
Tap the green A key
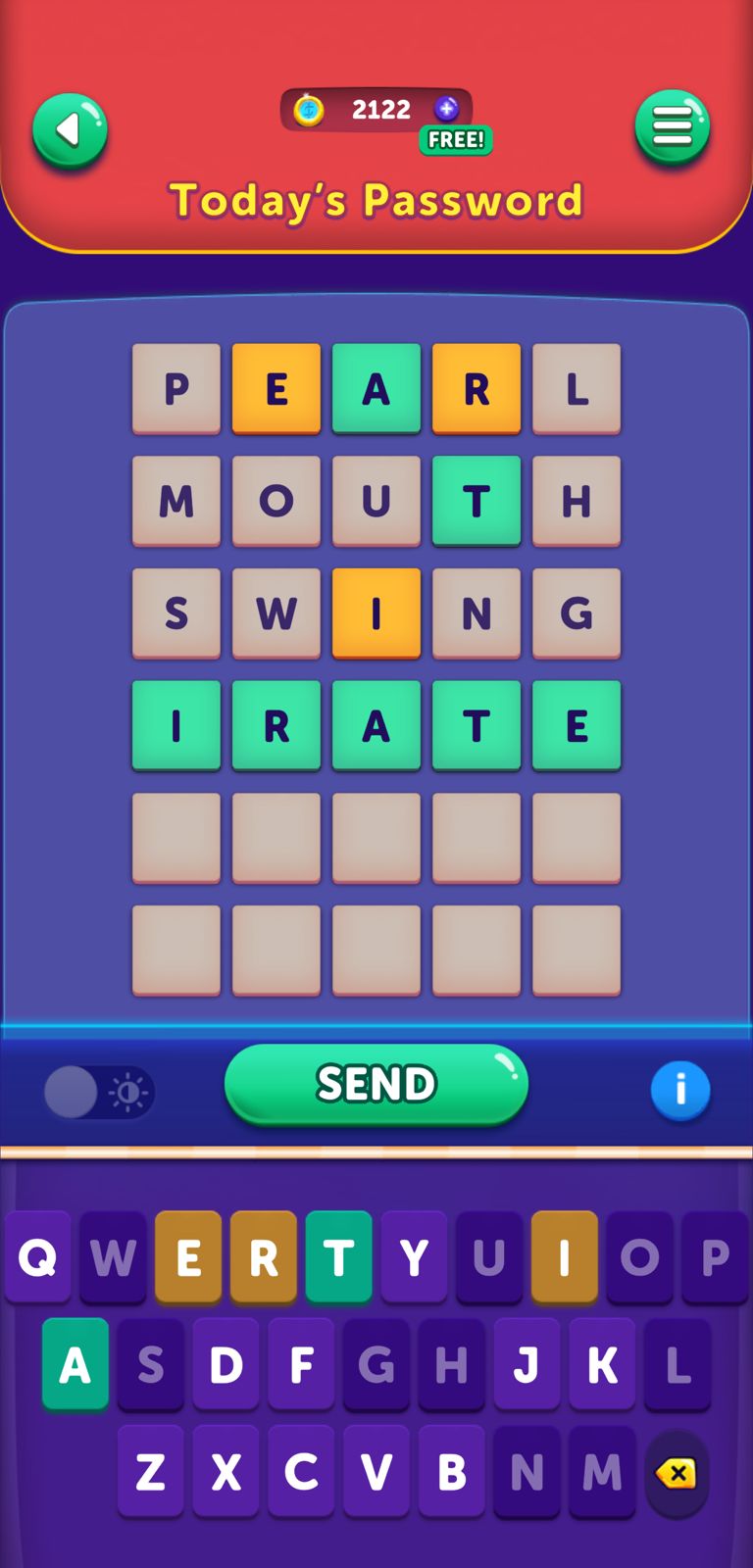tap(75, 1364)
